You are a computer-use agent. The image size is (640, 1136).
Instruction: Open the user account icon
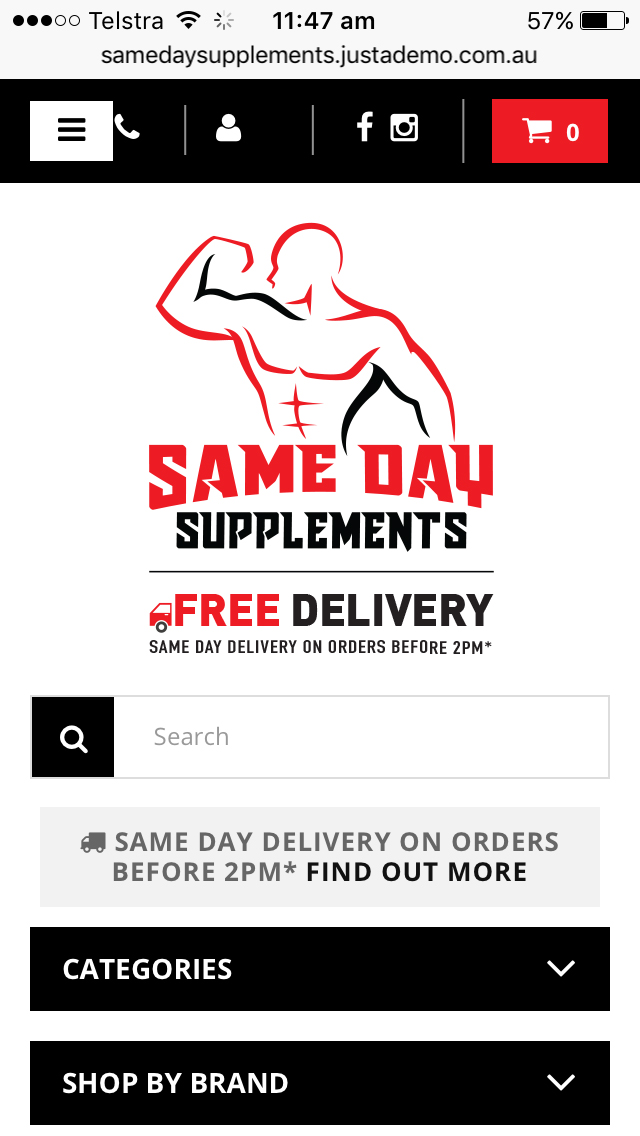point(229,129)
